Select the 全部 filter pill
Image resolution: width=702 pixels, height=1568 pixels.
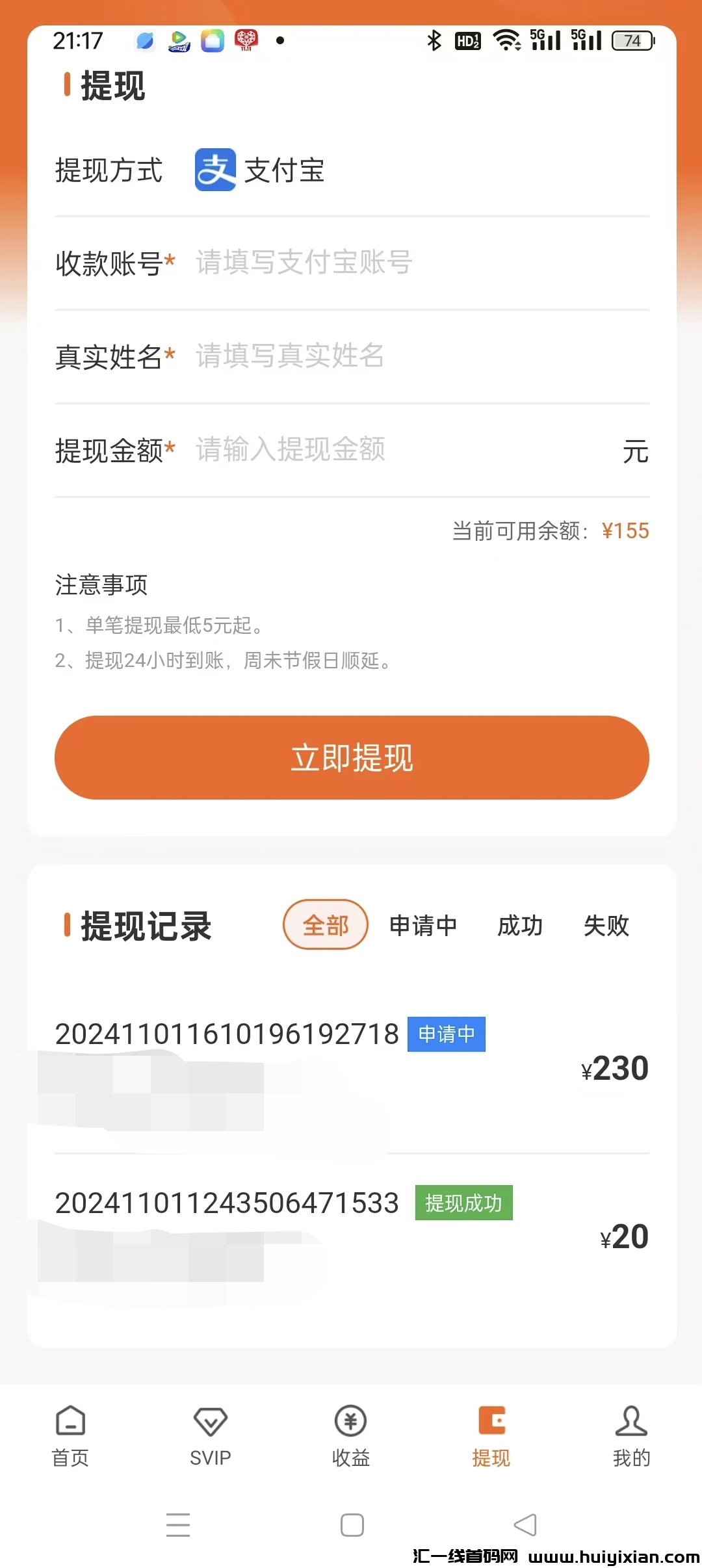click(x=325, y=925)
